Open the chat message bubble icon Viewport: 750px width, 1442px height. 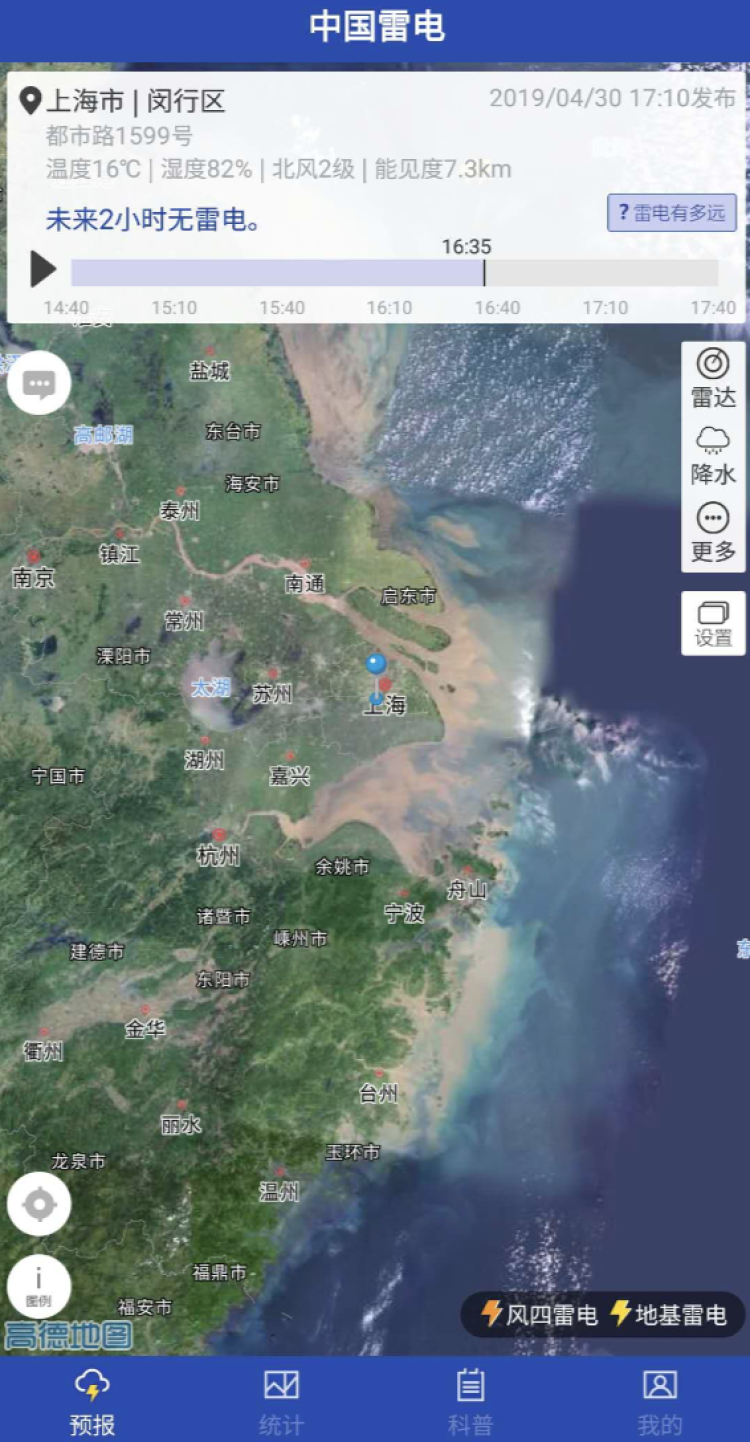click(39, 383)
